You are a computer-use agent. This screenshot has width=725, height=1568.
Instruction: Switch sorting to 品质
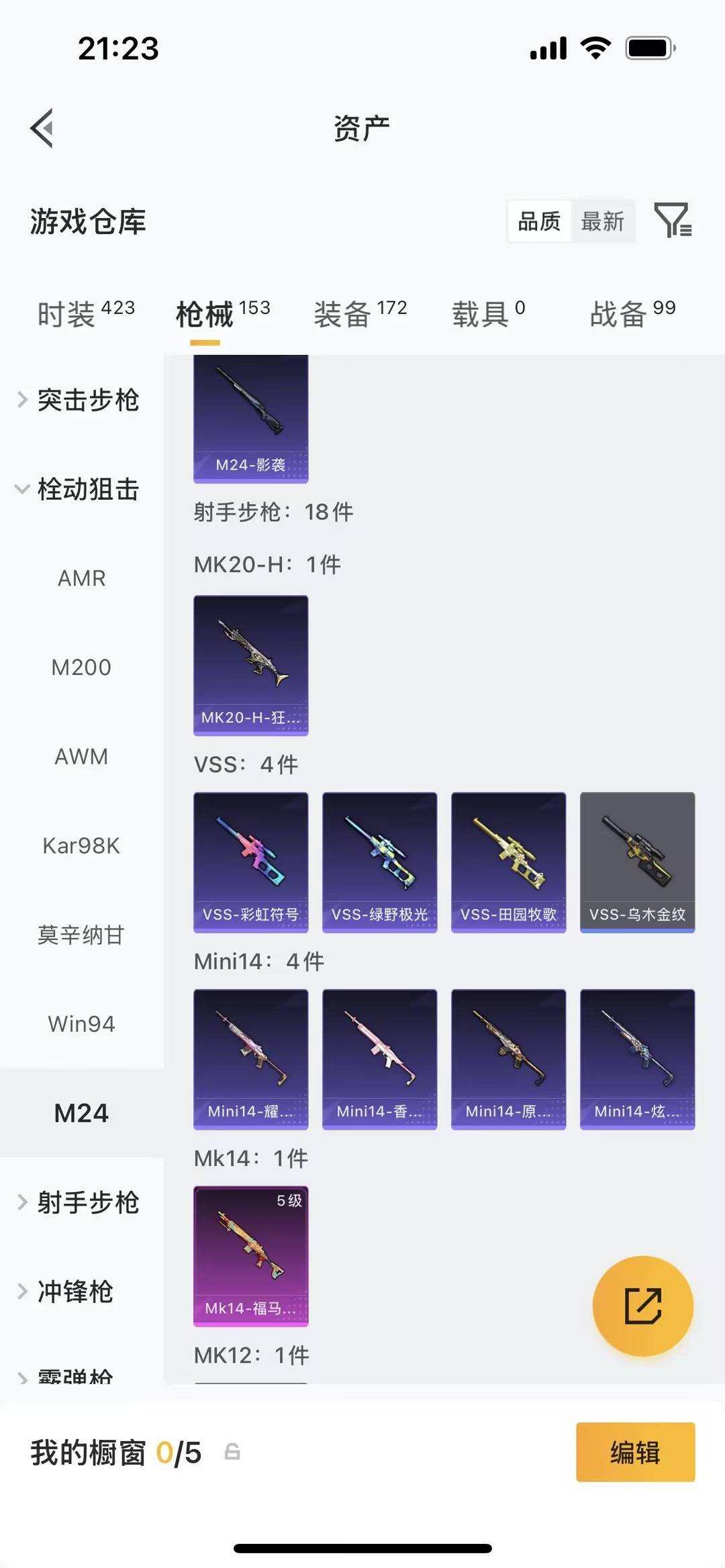pos(538,221)
